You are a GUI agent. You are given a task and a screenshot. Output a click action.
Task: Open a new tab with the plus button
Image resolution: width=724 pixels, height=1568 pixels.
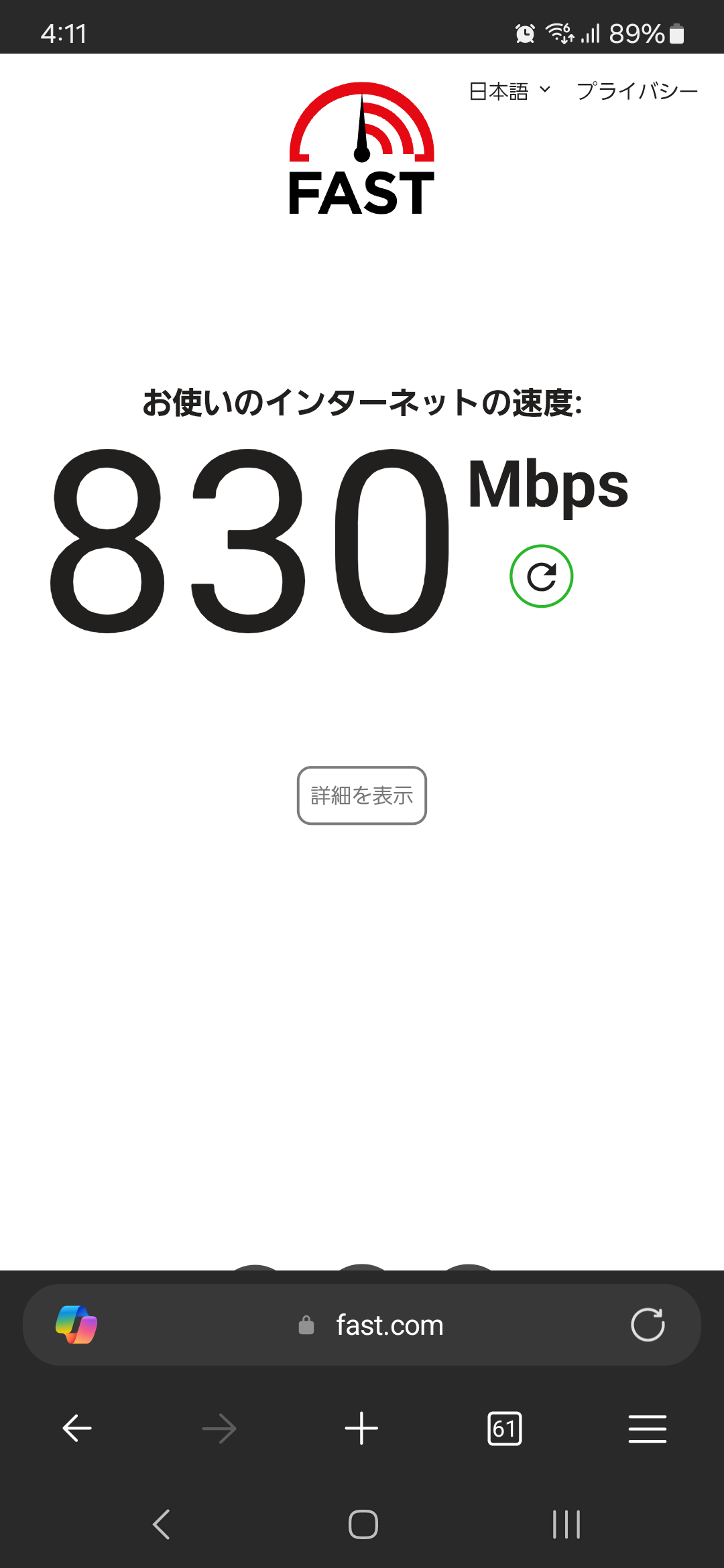361,1428
